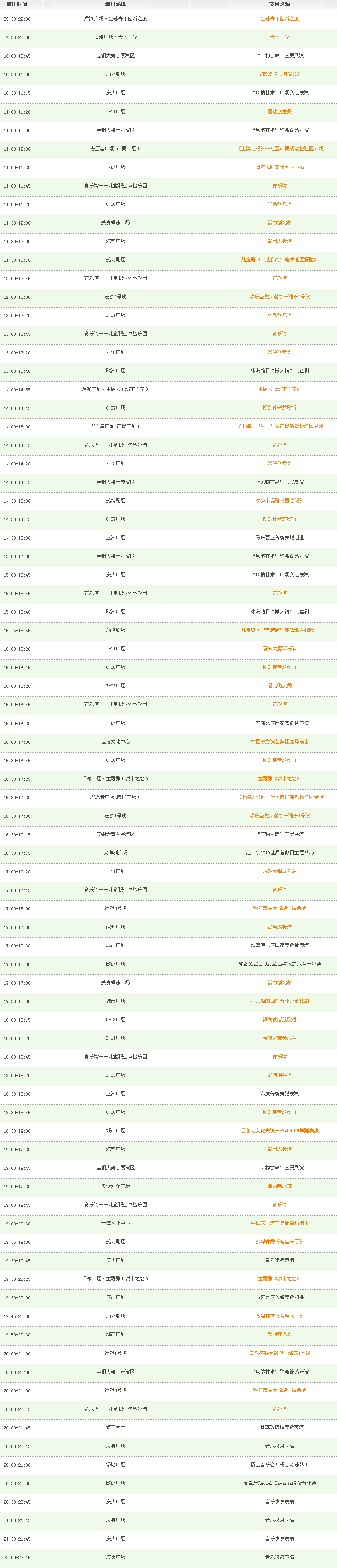Open the 杖头木偶剧《西游记》 link

click(279, 501)
